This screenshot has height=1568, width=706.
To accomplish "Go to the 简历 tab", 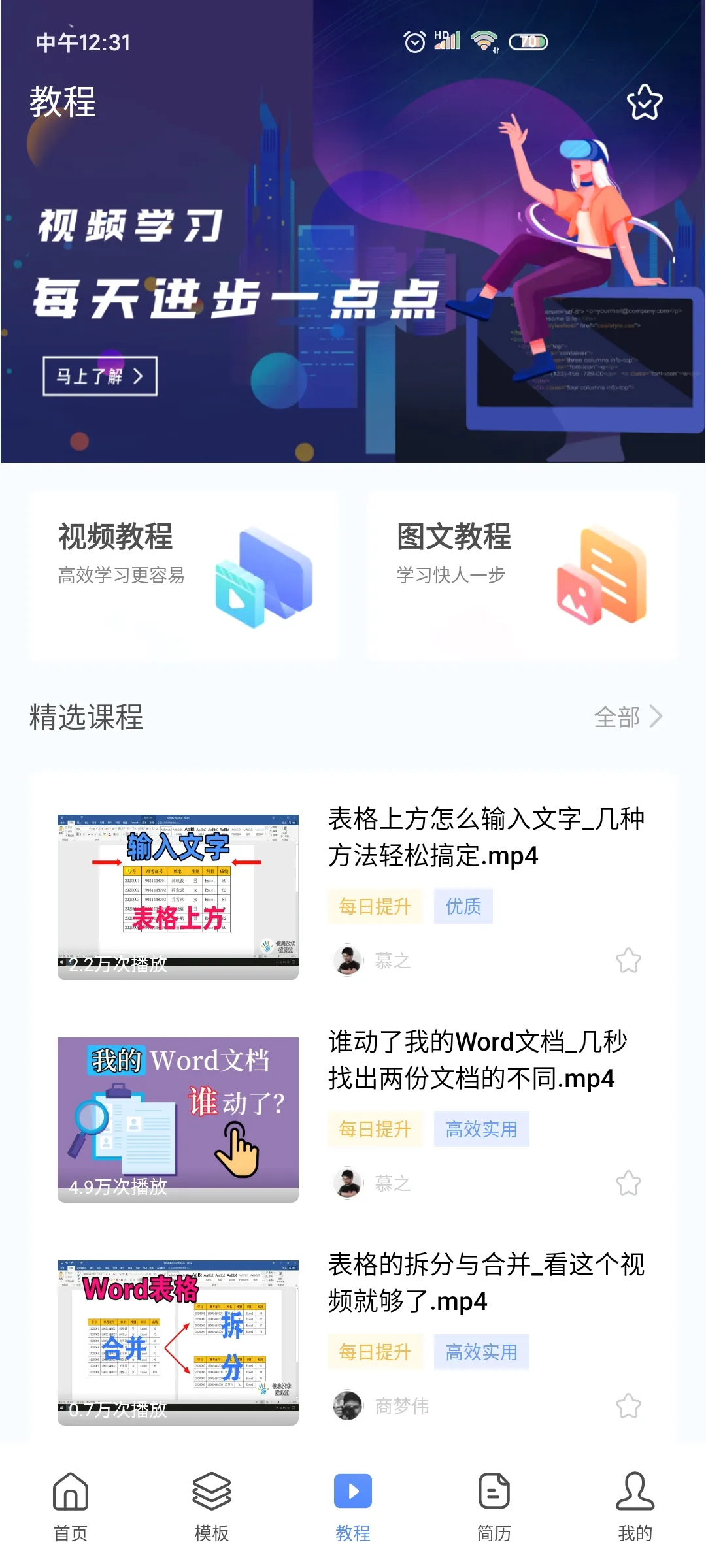I will [494, 1507].
